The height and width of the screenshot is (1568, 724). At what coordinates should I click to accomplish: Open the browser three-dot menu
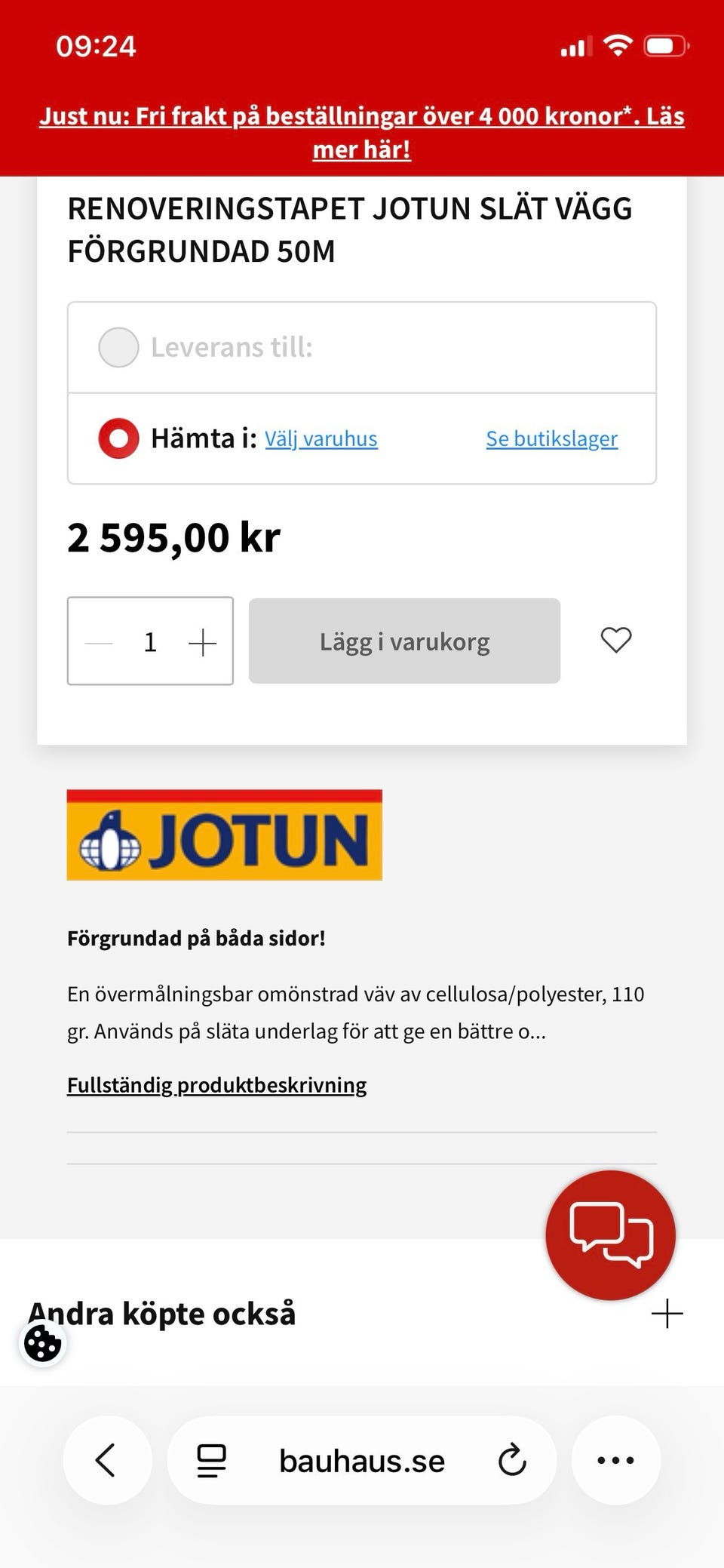click(616, 1460)
